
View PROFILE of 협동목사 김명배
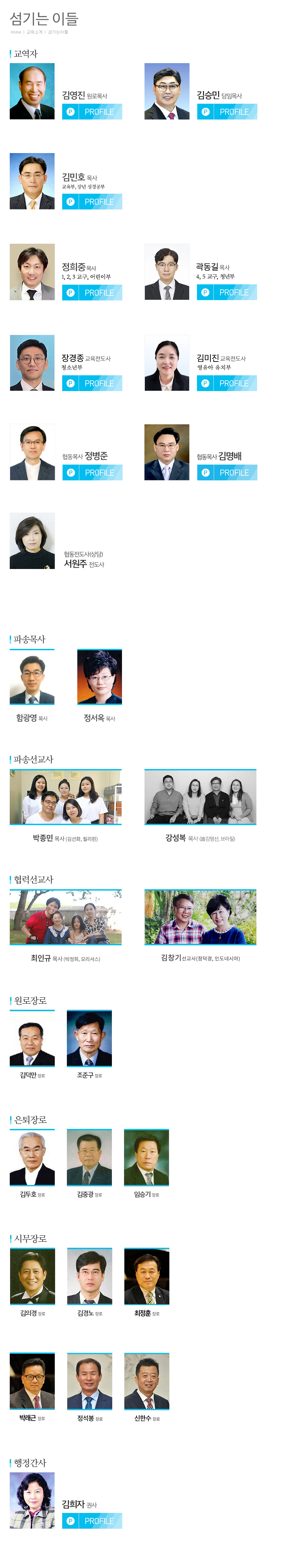227,473
